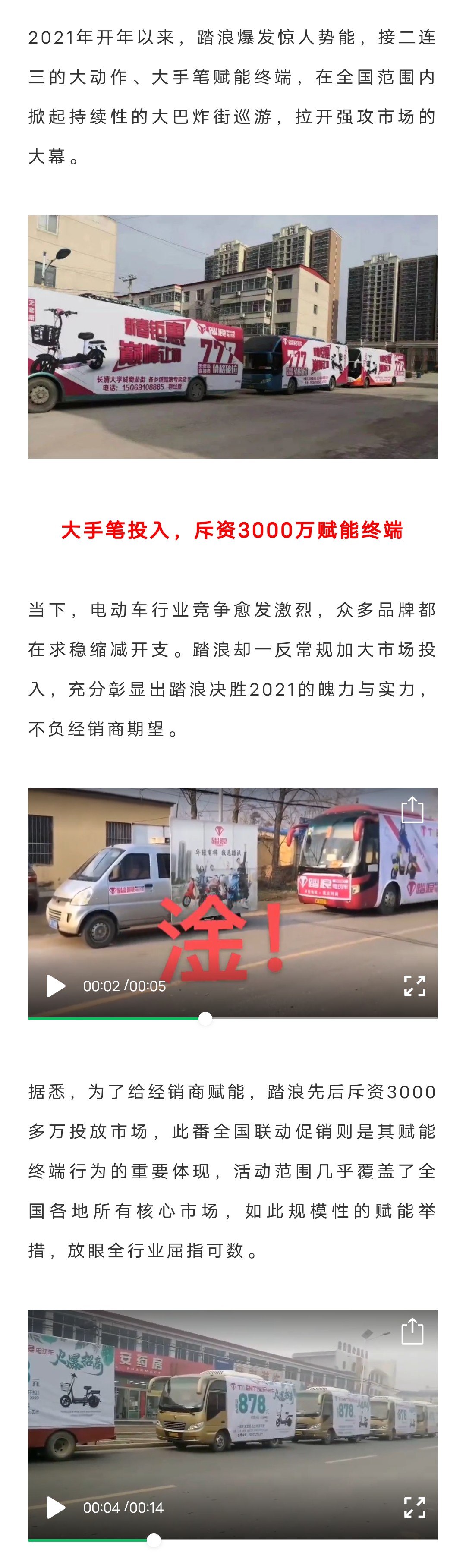Share the 00:14 buses video
The image size is (466, 1568).
click(412, 1331)
